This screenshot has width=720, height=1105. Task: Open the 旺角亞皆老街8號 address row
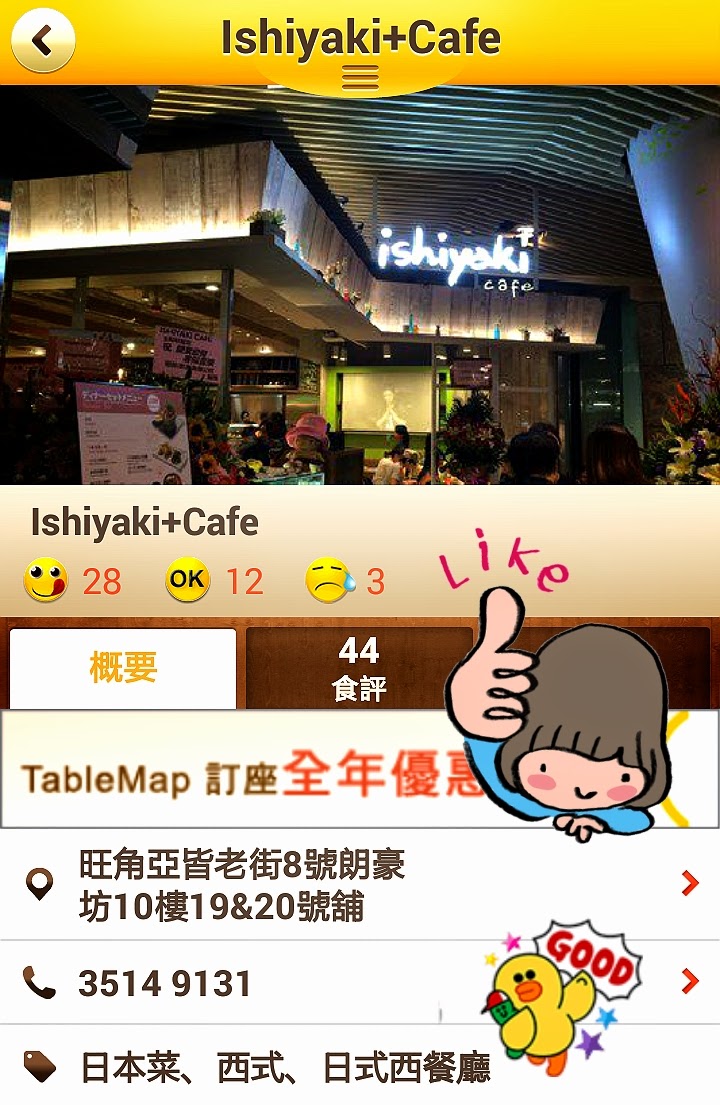tap(360, 884)
